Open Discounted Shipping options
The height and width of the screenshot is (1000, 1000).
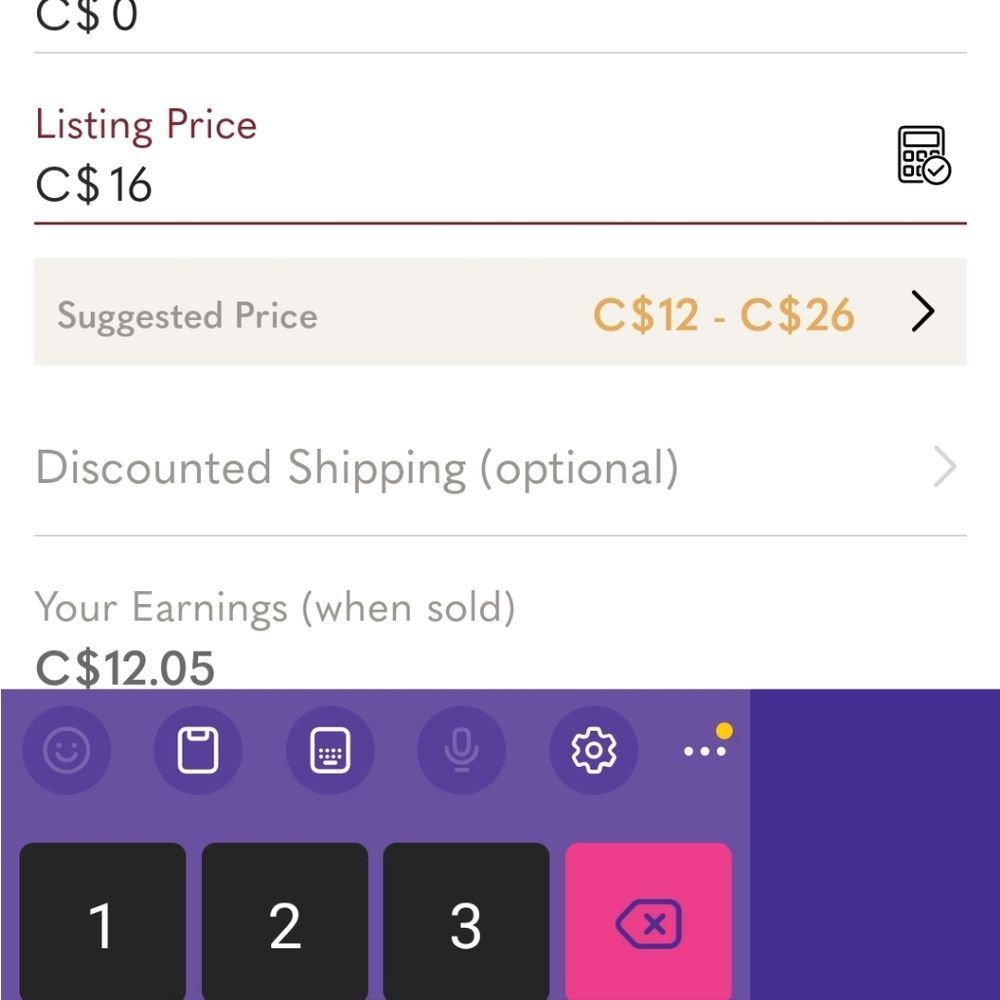tap(500, 467)
